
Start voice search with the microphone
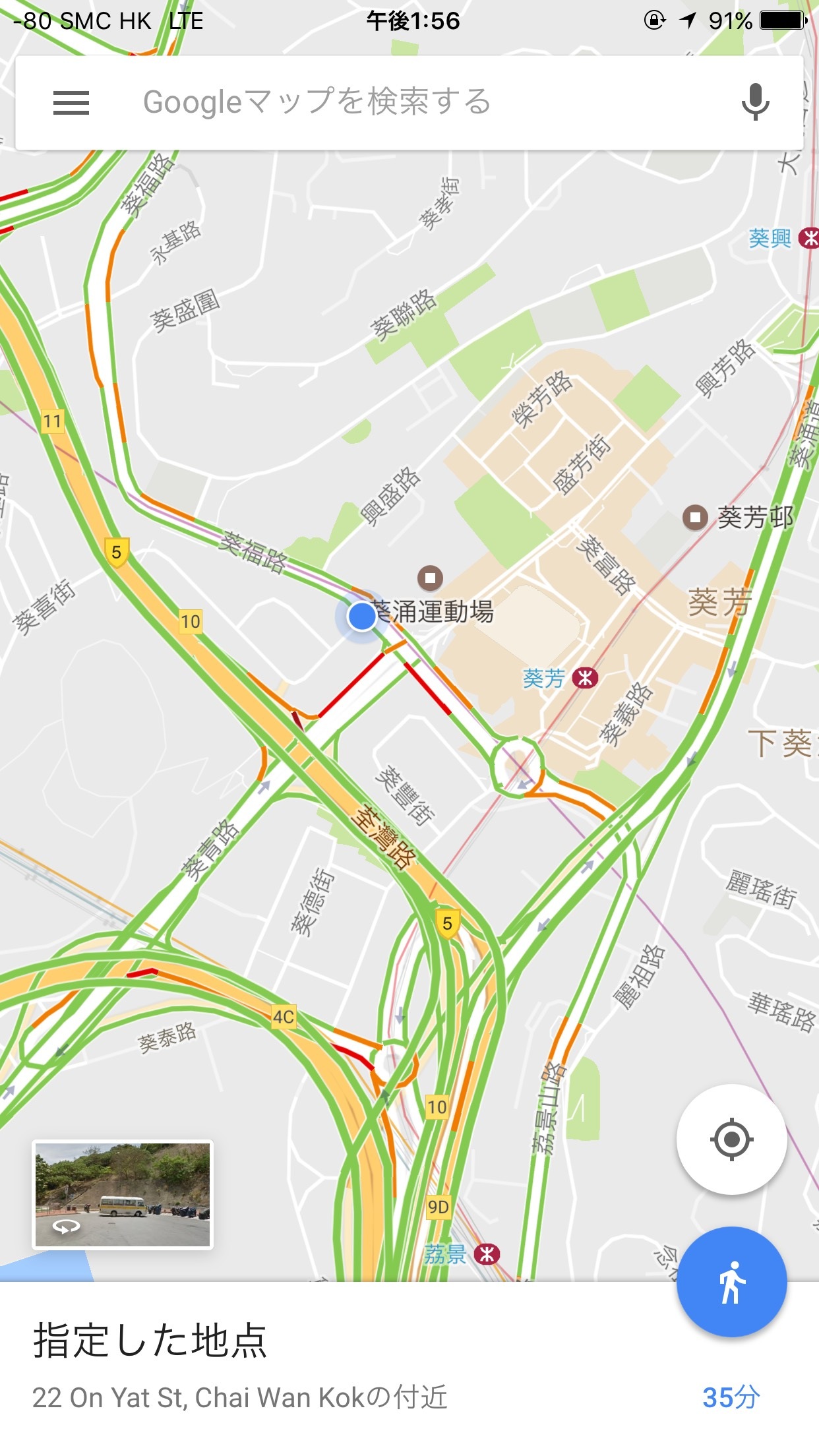click(x=755, y=102)
